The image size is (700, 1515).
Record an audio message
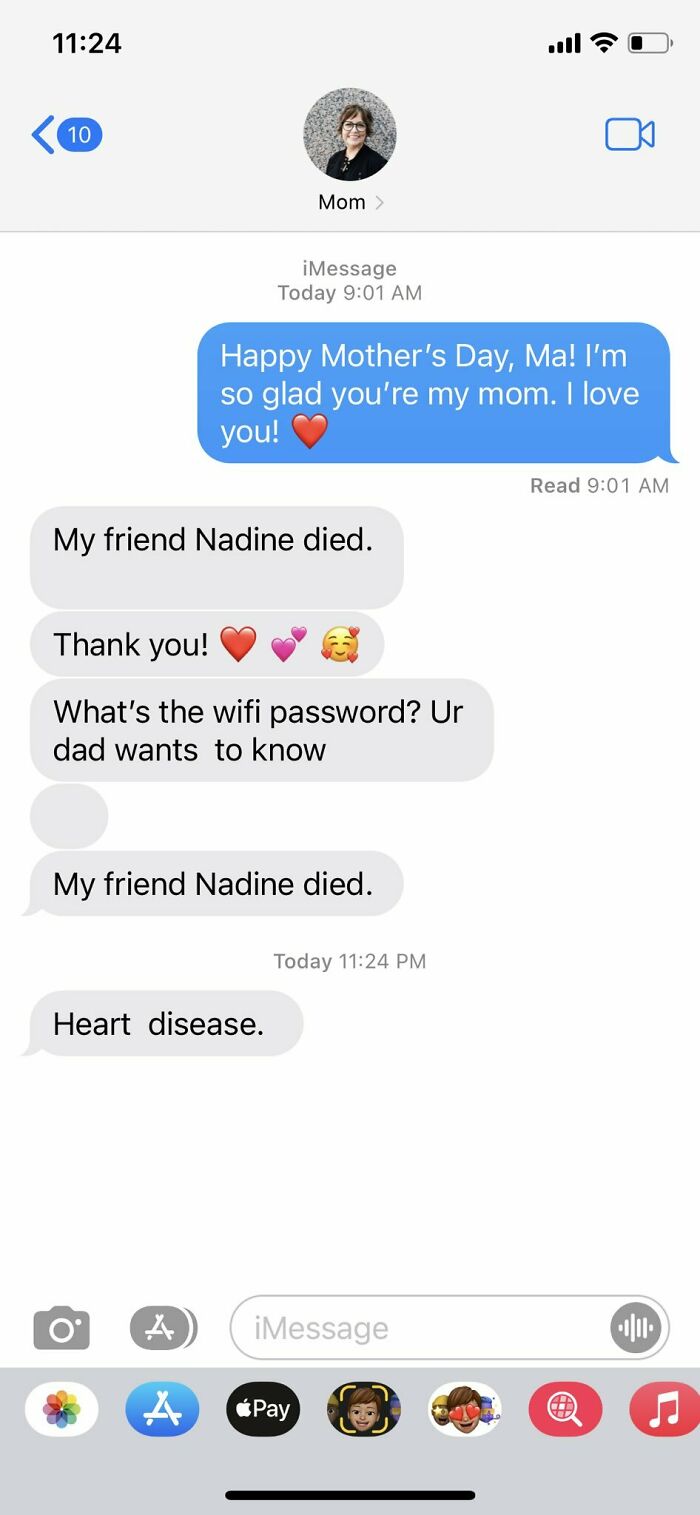[x=636, y=1328]
